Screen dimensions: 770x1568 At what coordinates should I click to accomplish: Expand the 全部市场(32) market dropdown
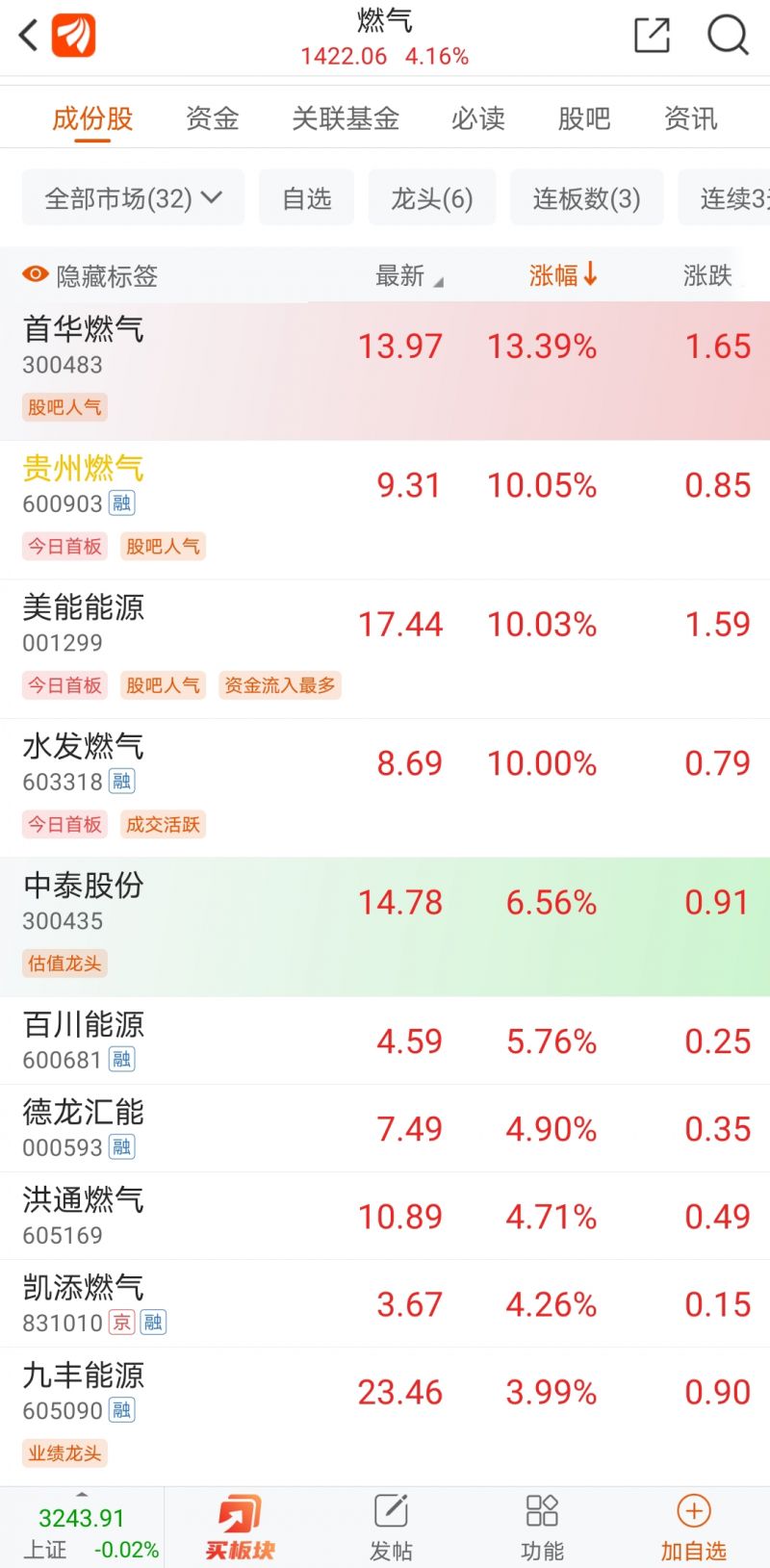133,196
